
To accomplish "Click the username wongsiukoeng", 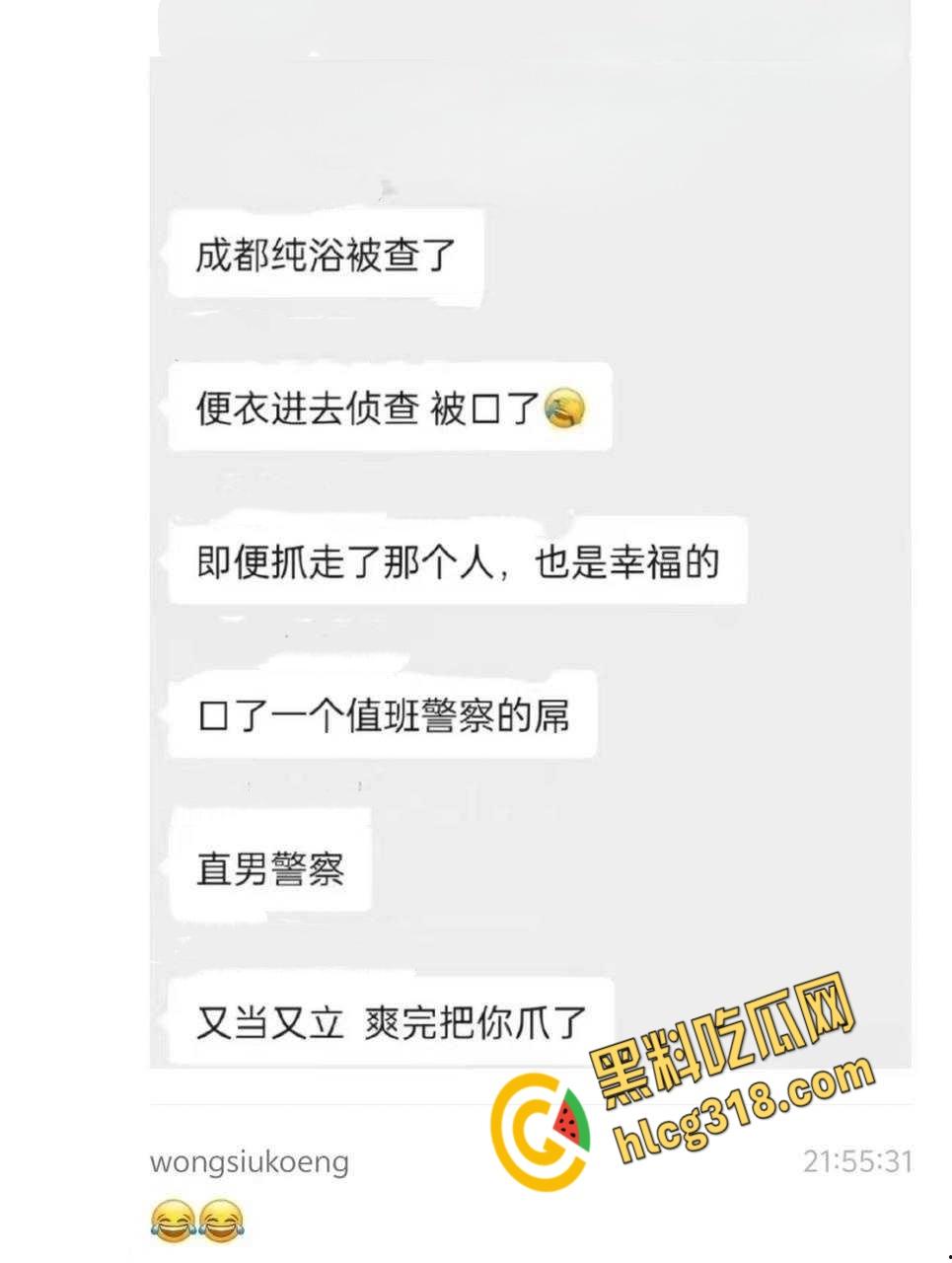I will click(x=251, y=1162).
